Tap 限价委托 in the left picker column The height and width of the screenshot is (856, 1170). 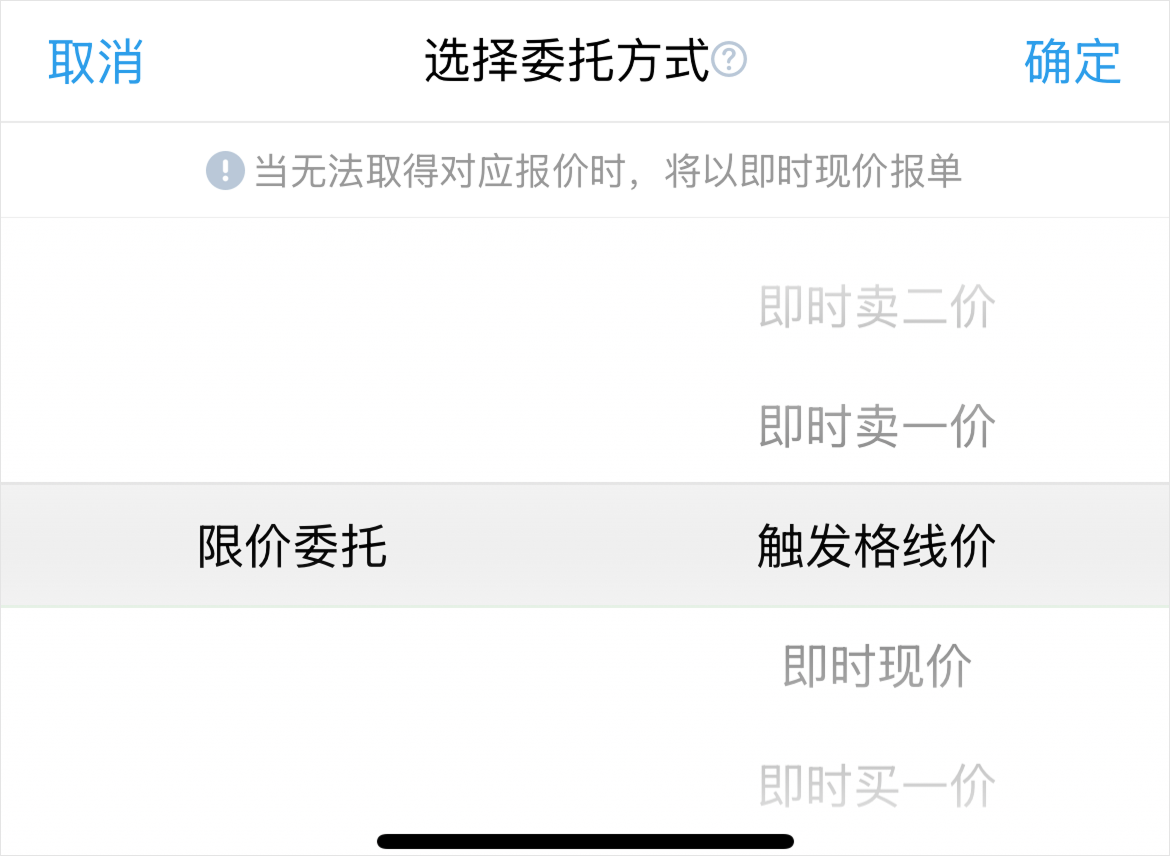[x=292, y=547]
